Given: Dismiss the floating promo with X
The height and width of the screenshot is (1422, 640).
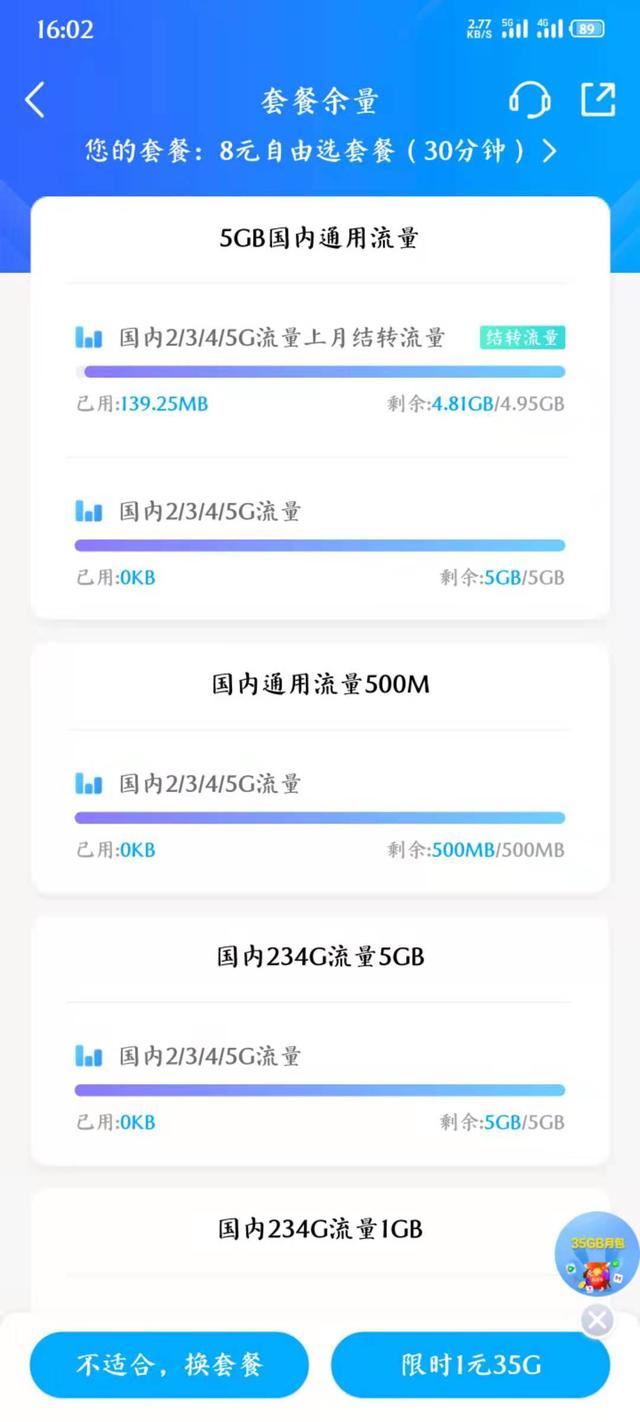Looking at the screenshot, I should pyautogui.click(x=597, y=1321).
